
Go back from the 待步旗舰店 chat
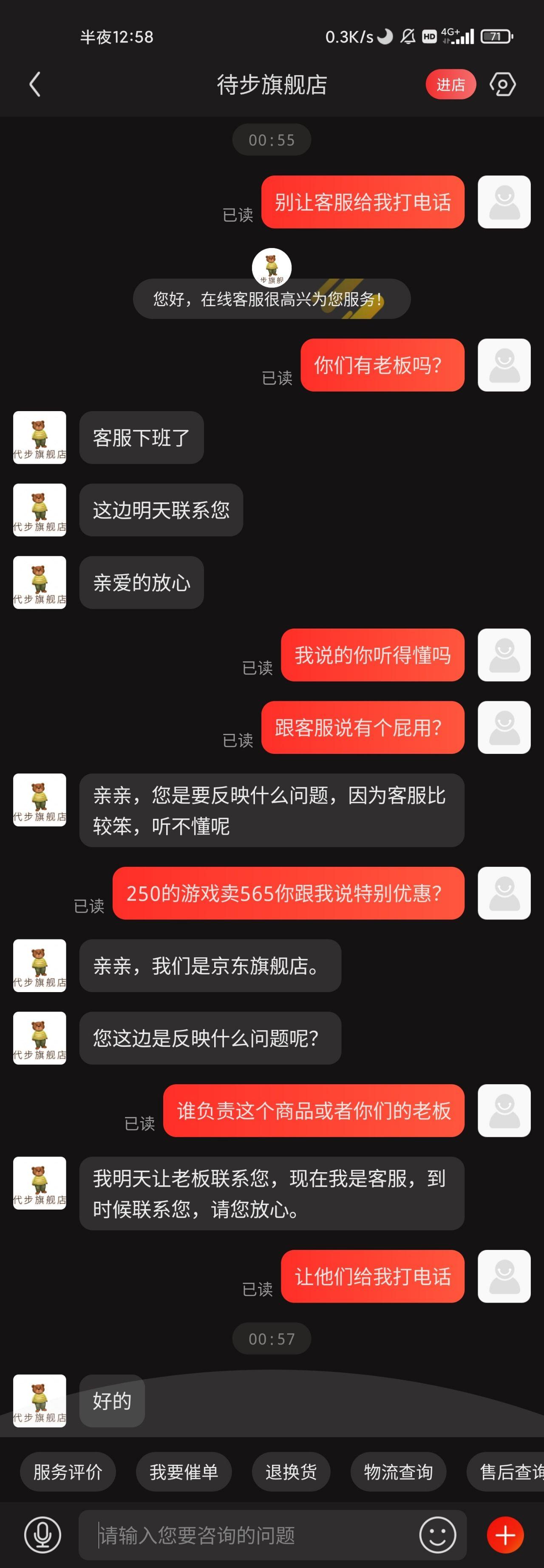(35, 85)
